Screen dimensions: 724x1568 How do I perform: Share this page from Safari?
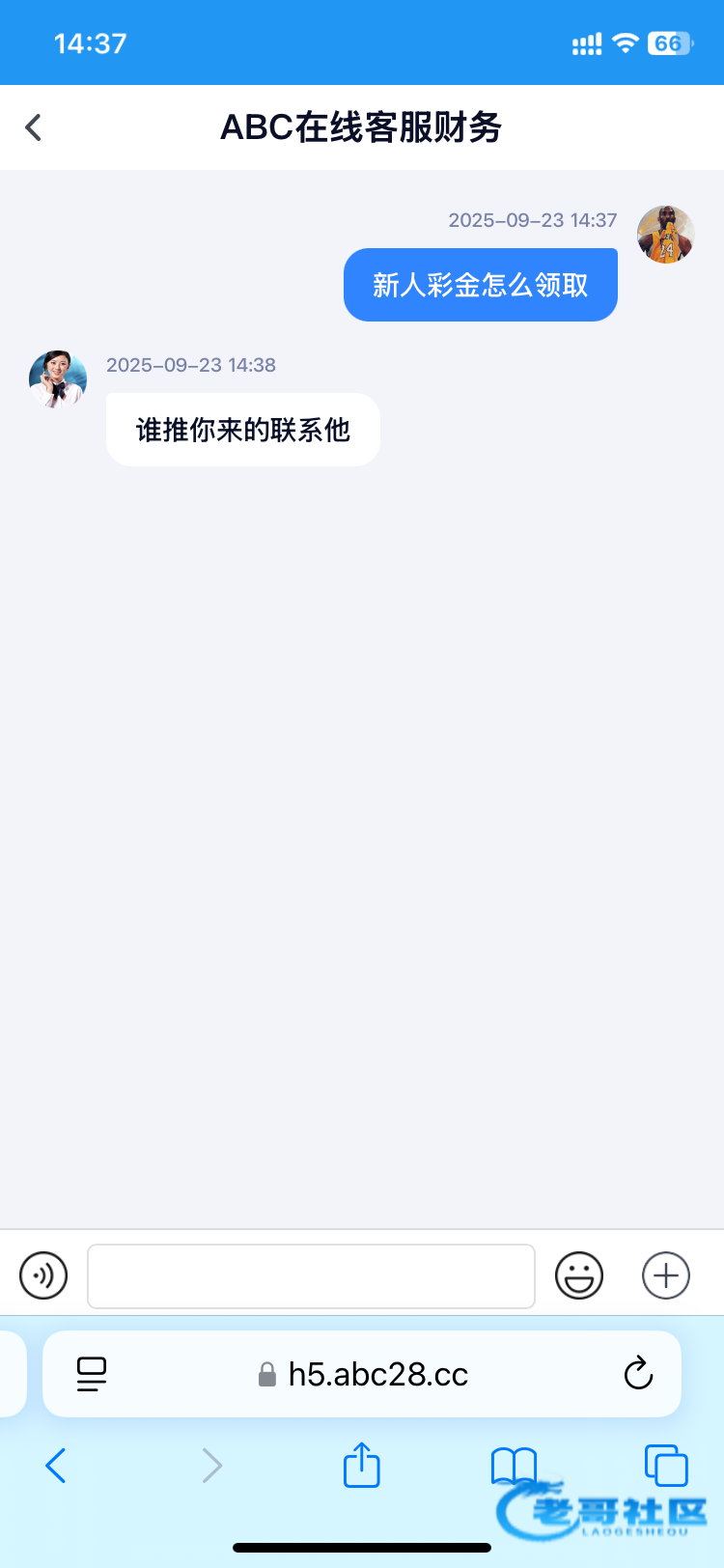click(x=362, y=1466)
